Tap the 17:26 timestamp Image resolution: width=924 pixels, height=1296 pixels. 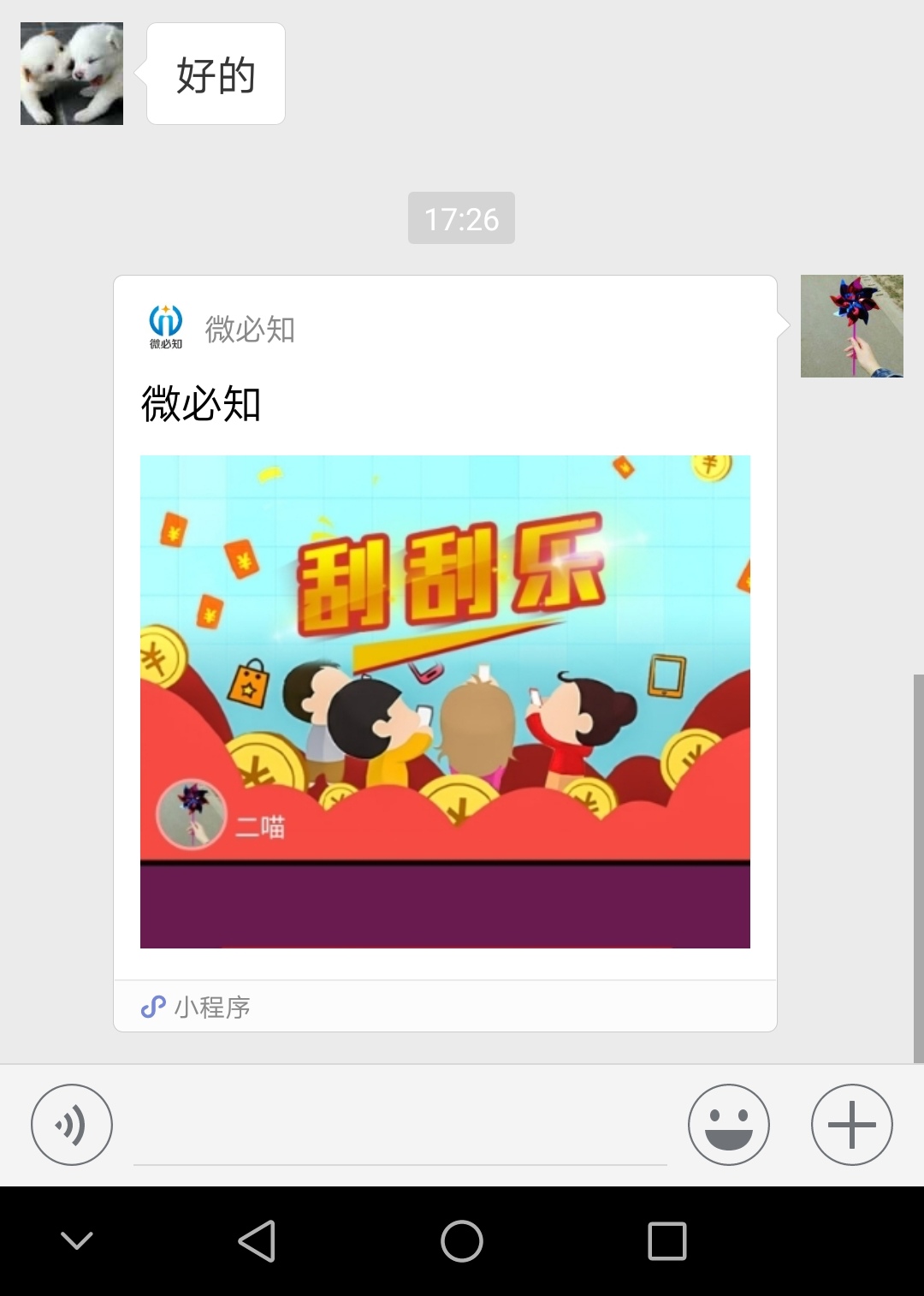(x=462, y=218)
